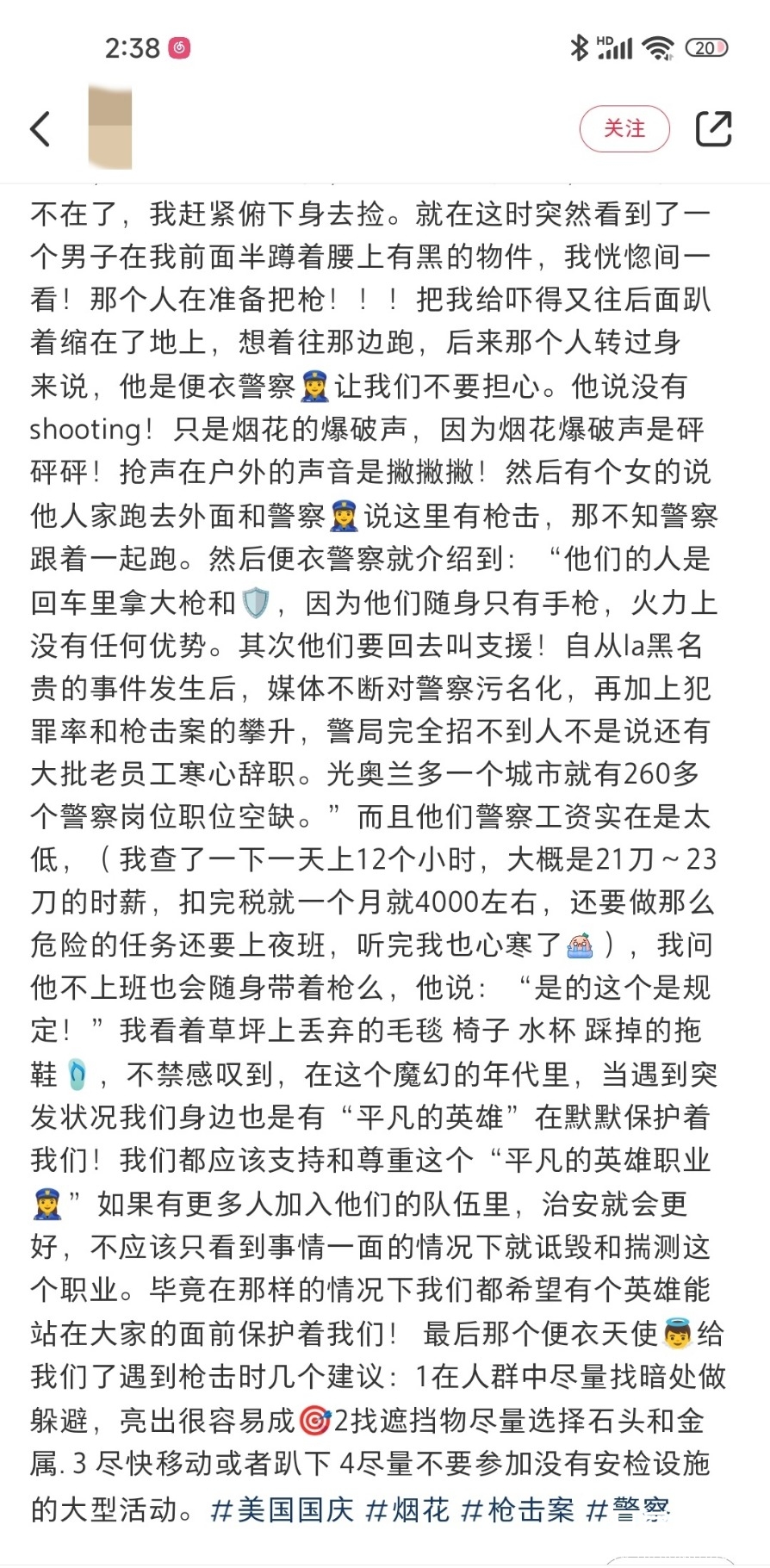The width and height of the screenshot is (770, 1568).
Task: Follow the author with 关注 button
Action: pyautogui.click(x=624, y=128)
